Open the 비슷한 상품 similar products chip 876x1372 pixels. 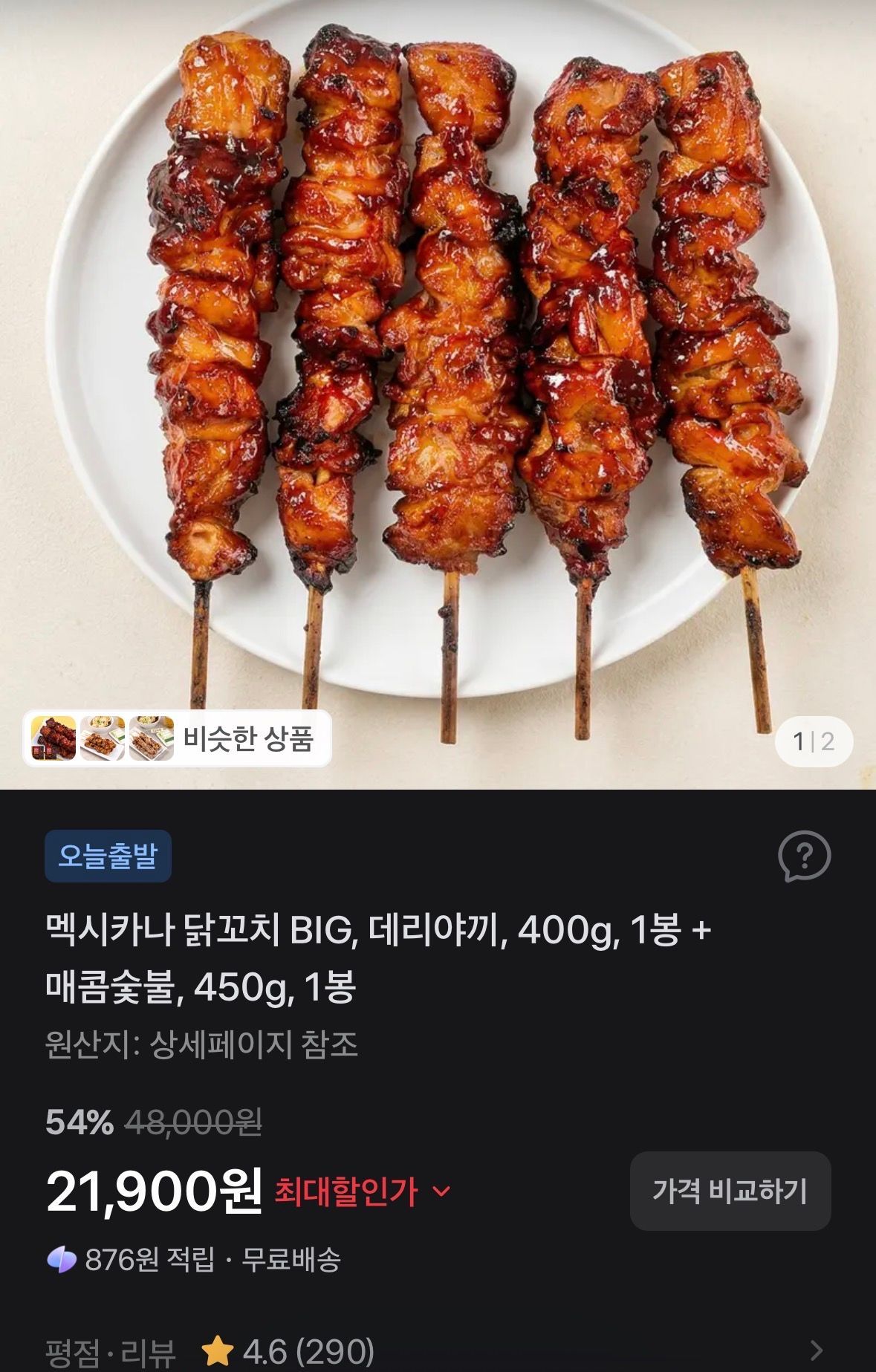pyautogui.click(x=177, y=738)
